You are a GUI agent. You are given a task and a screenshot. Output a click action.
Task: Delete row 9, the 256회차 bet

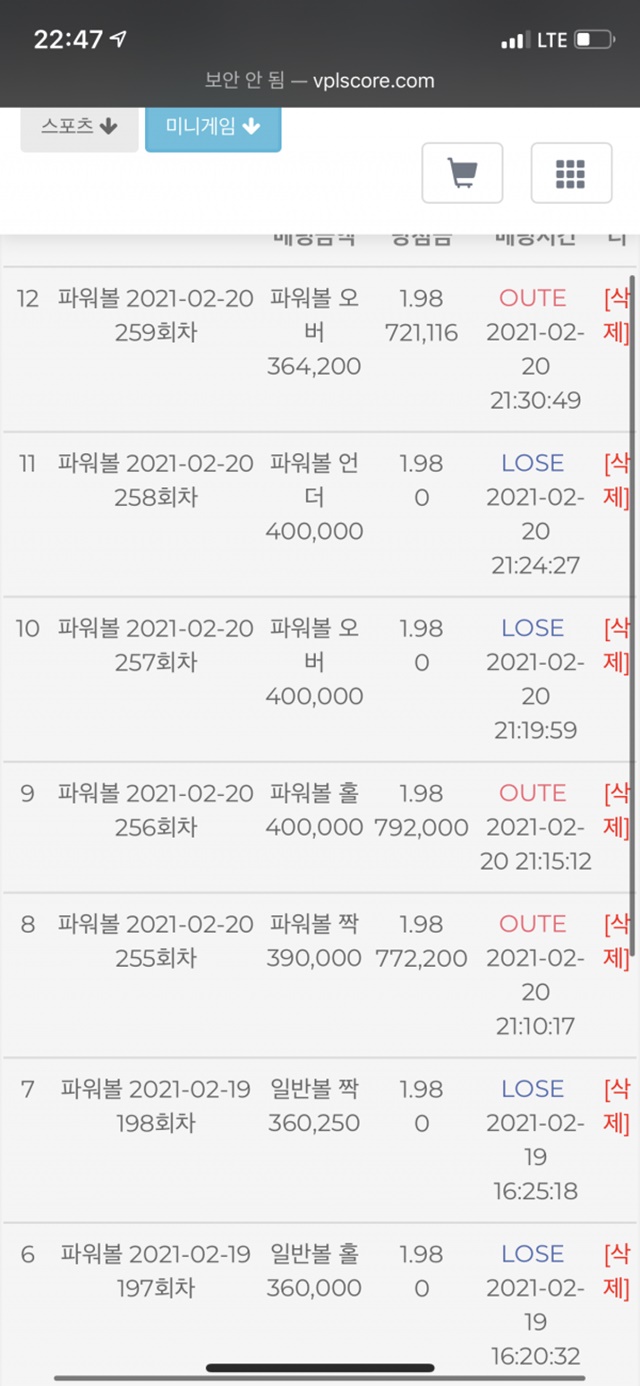[x=616, y=810]
